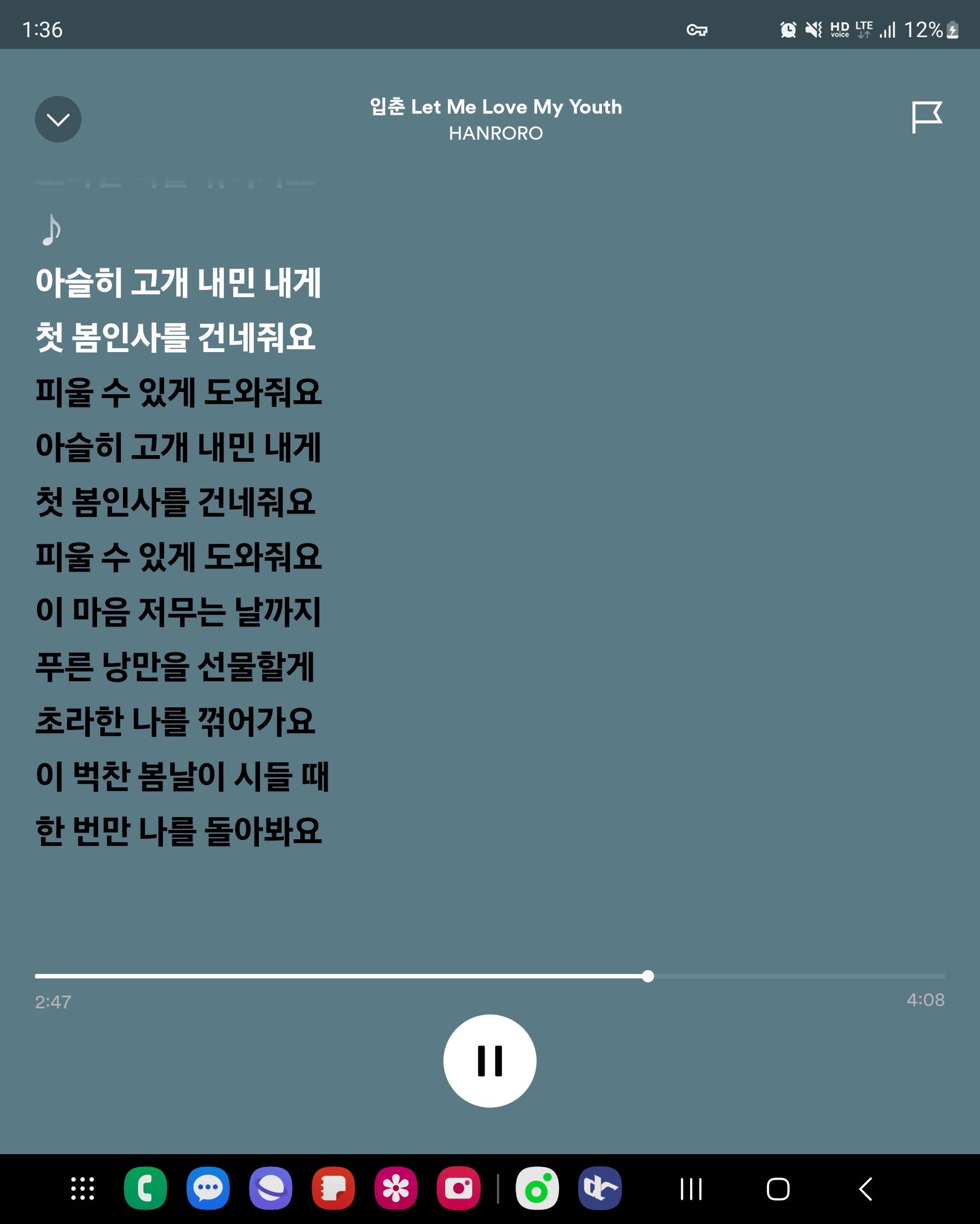Open the red notes app in the taskbar
The height and width of the screenshot is (1224, 980).
pos(333,1189)
